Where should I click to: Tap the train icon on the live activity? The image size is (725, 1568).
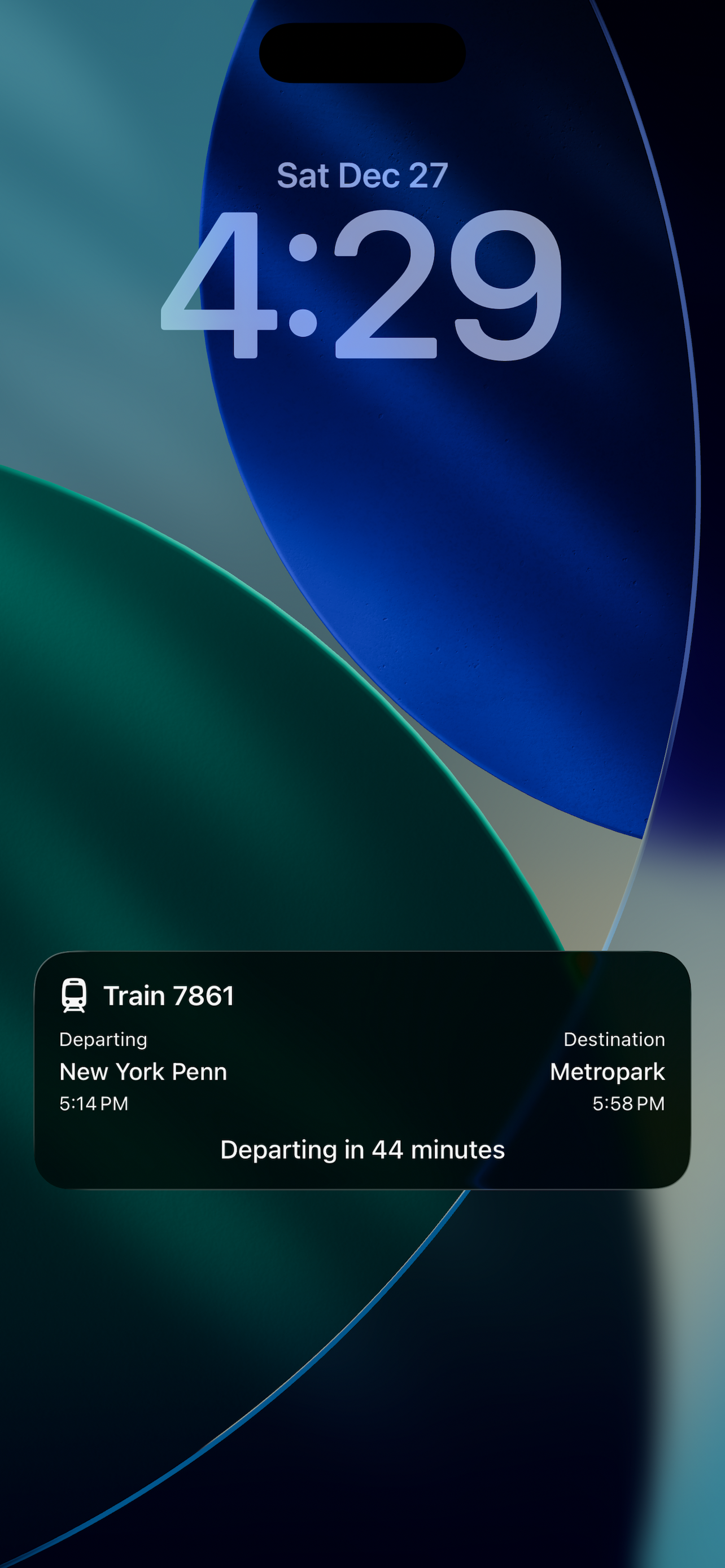tap(75, 995)
